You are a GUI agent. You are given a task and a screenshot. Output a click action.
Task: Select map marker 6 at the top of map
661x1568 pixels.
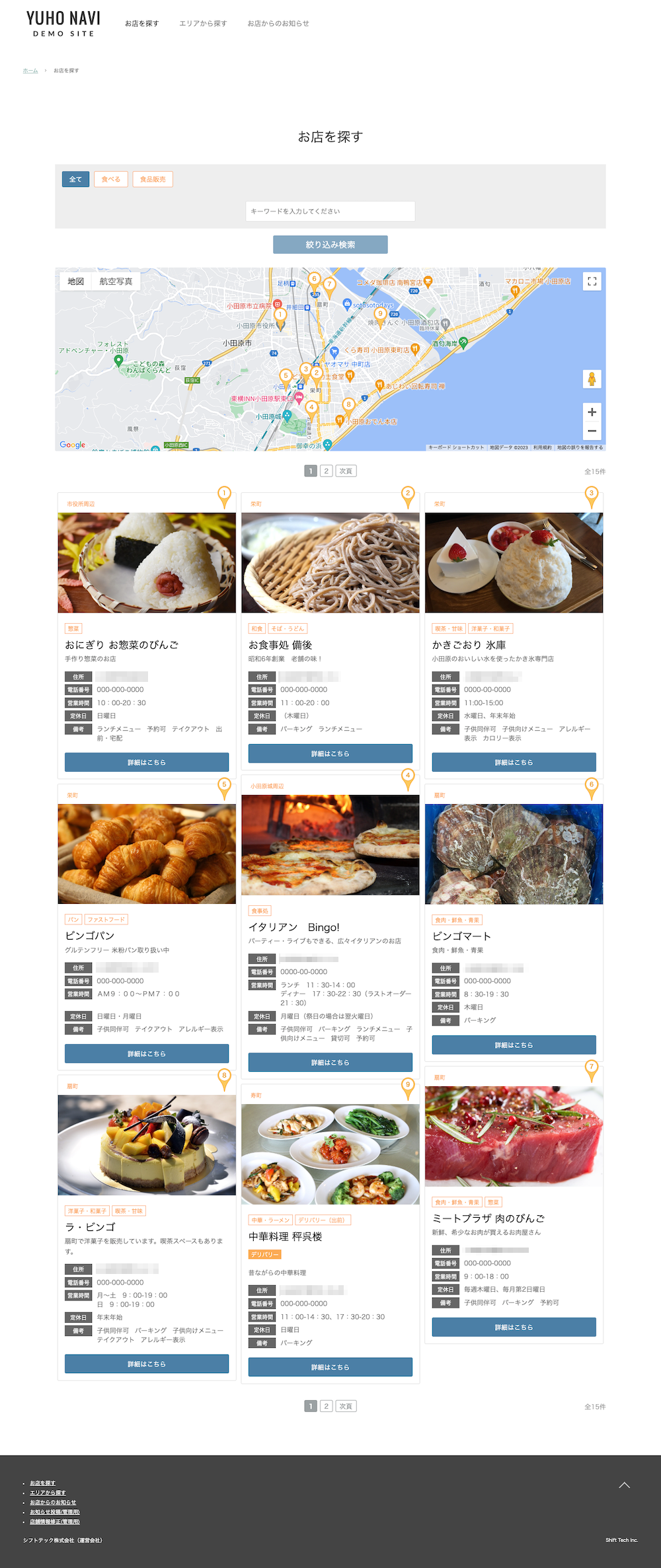point(313,278)
